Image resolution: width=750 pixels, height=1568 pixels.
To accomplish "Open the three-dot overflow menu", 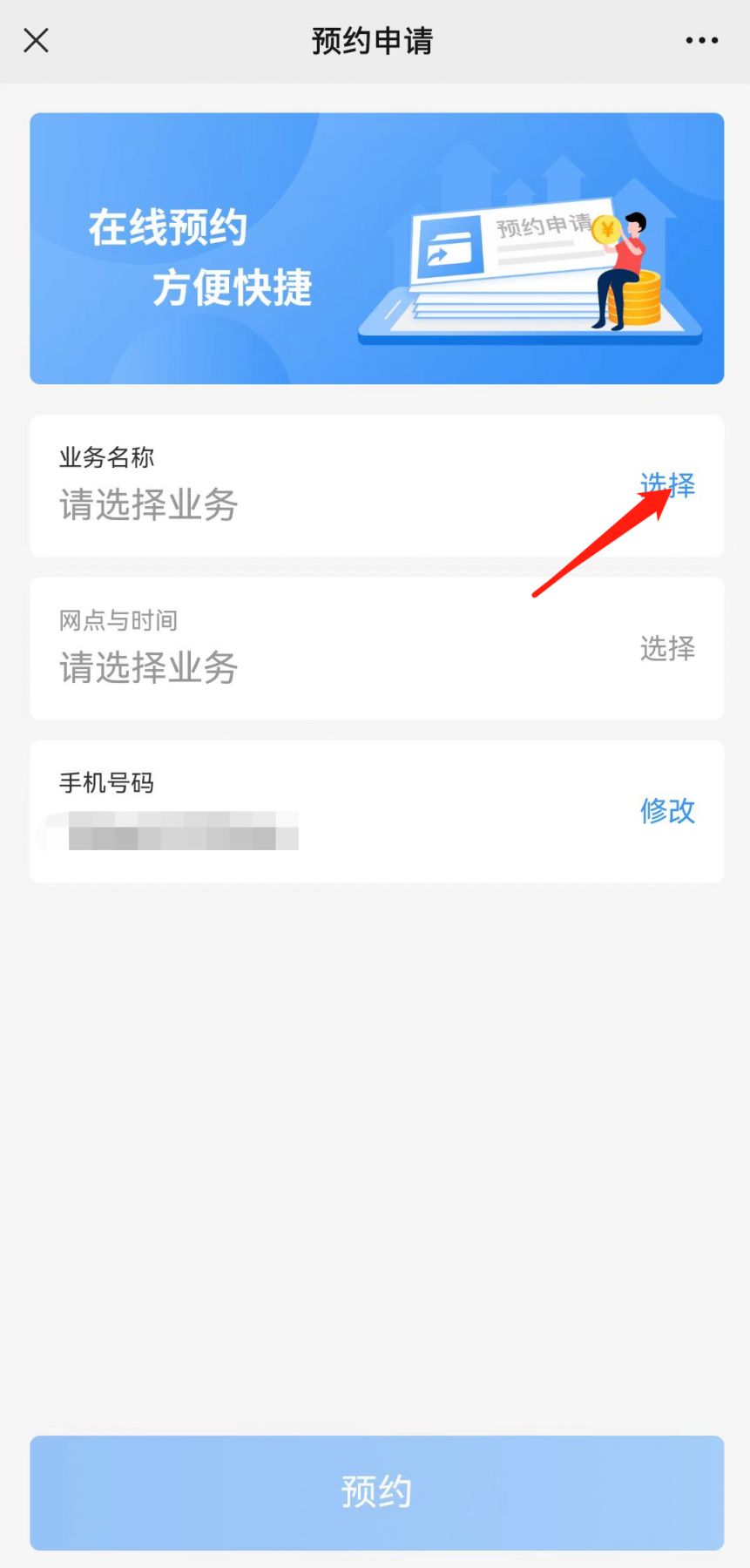I will pos(701,40).
